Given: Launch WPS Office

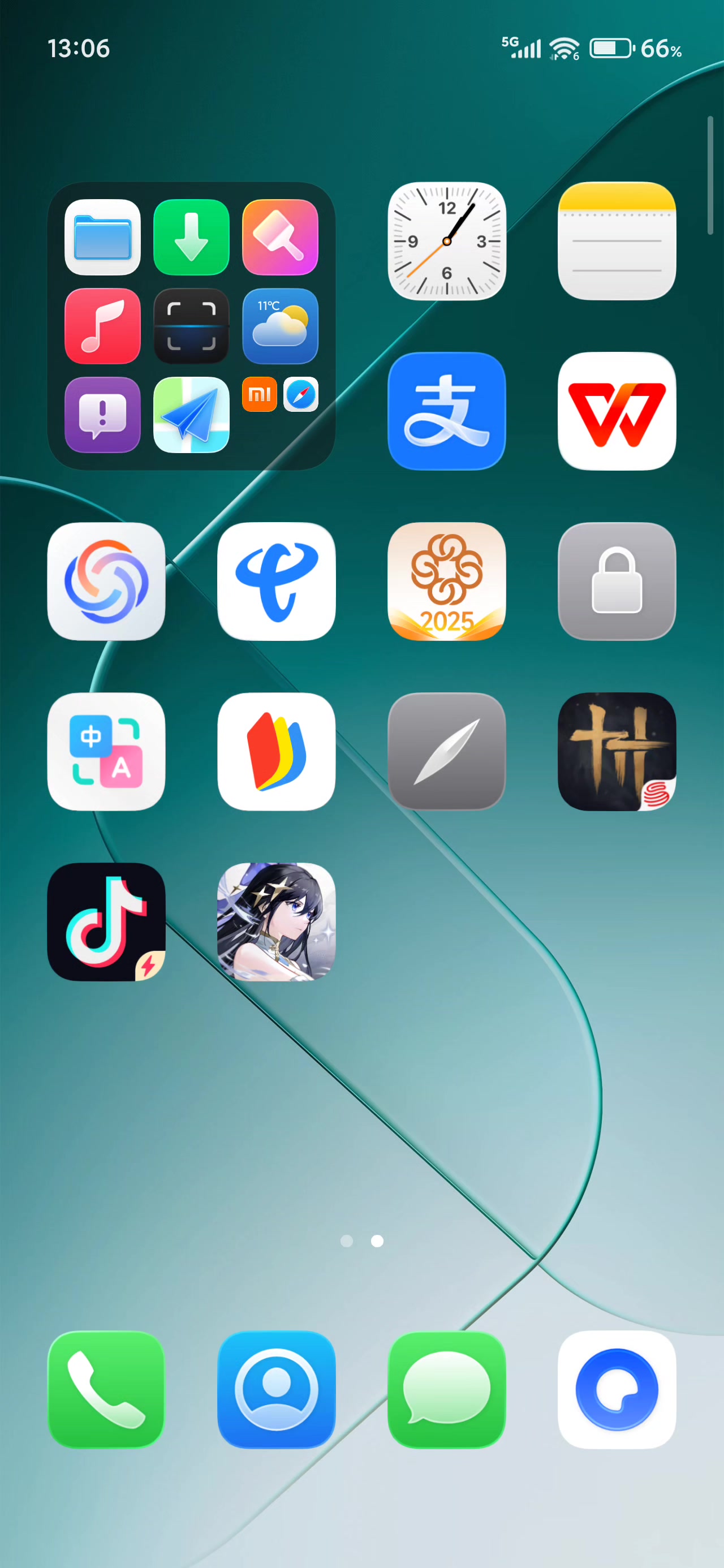Looking at the screenshot, I should (616, 411).
